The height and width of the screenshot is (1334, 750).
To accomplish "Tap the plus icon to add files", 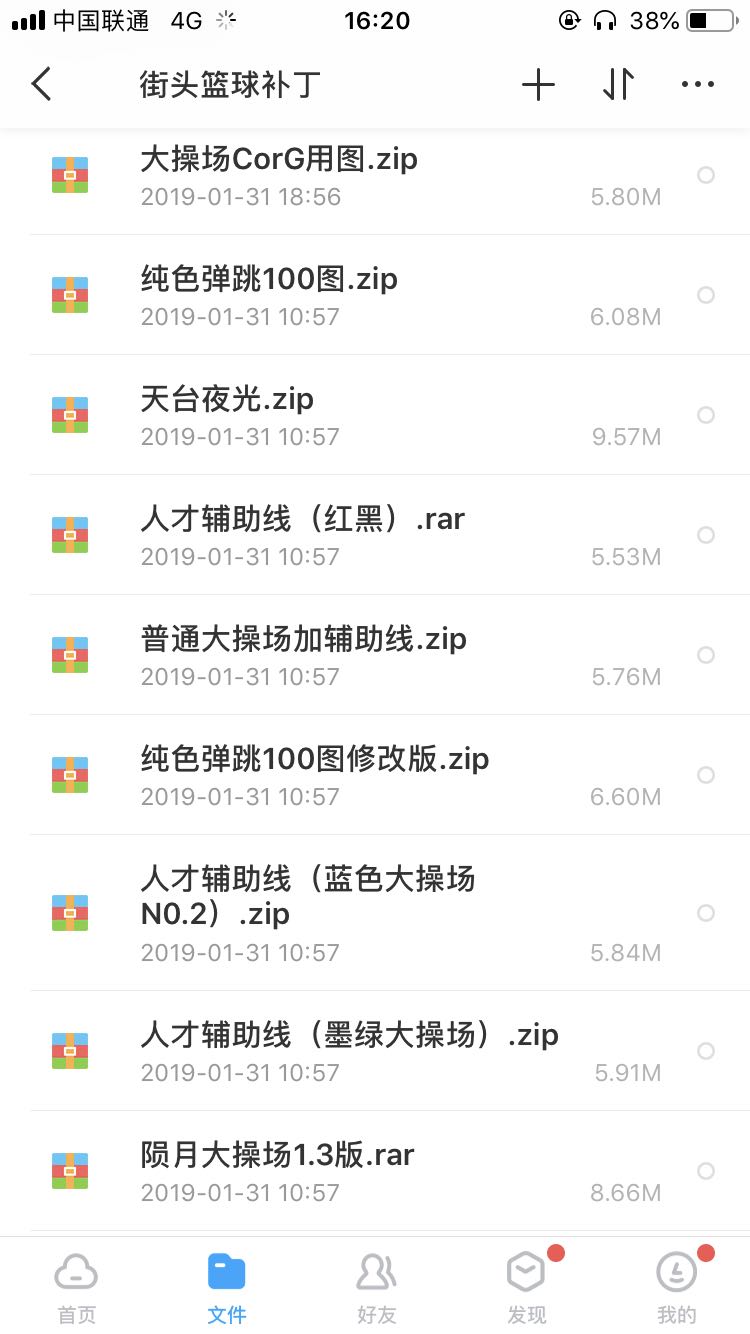I will point(538,85).
